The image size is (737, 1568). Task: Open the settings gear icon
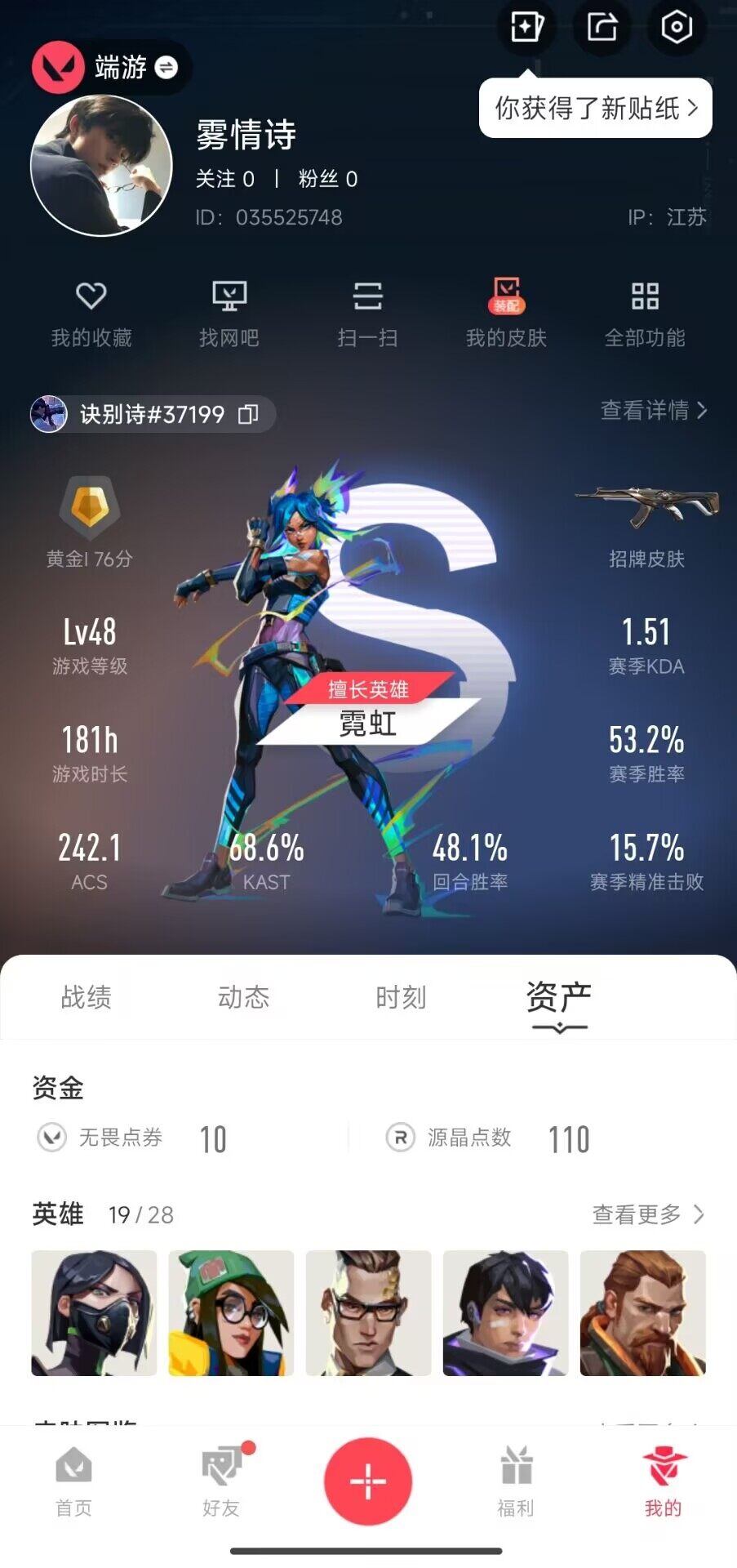pyautogui.click(x=676, y=28)
